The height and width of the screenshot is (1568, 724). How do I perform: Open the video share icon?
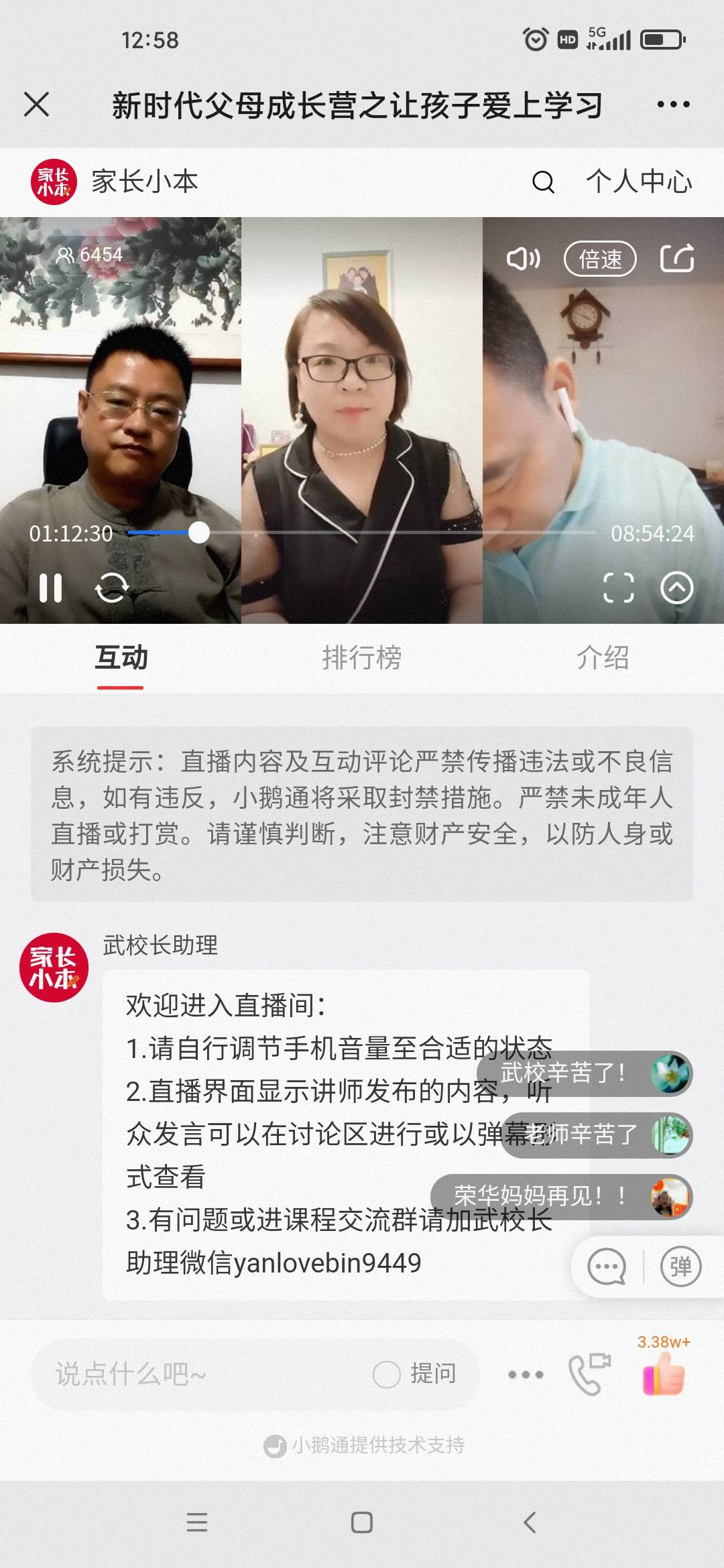[x=677, y=258]
